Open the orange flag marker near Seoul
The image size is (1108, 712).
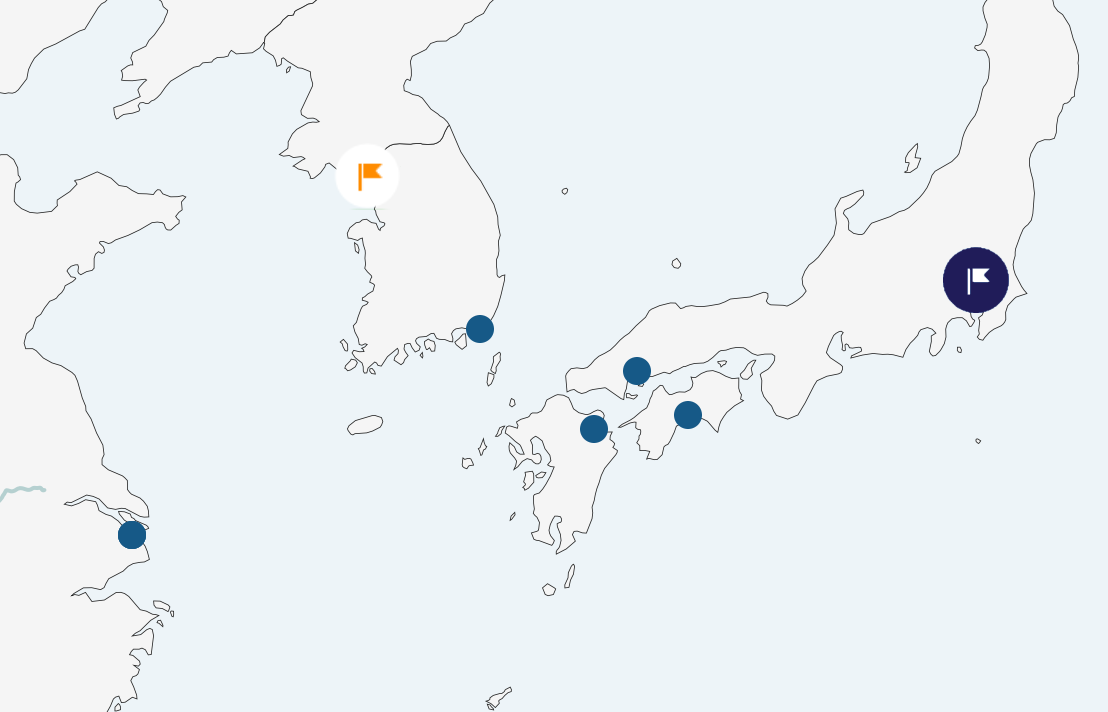coord(367,176)
